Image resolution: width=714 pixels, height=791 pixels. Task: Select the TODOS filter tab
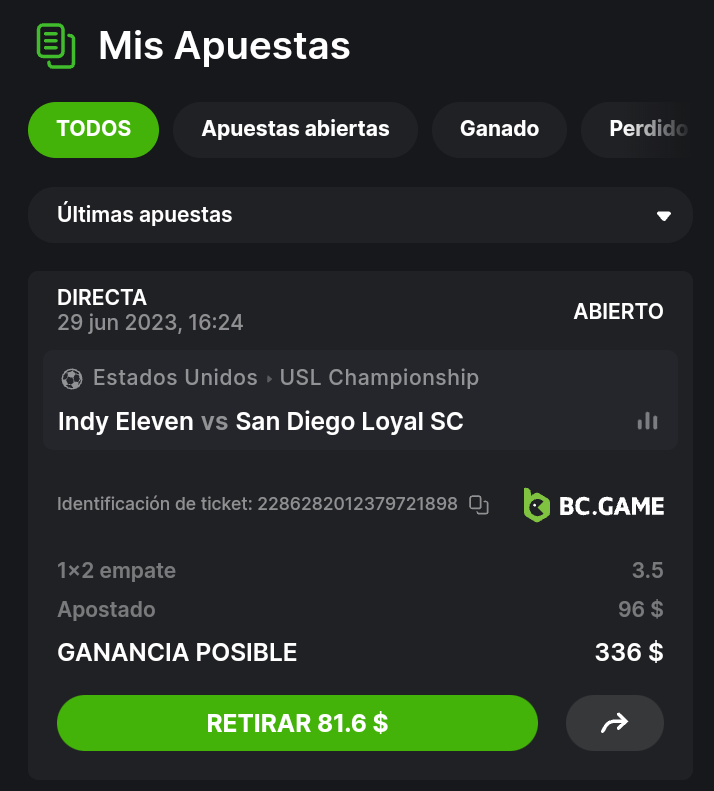point(94,129)
